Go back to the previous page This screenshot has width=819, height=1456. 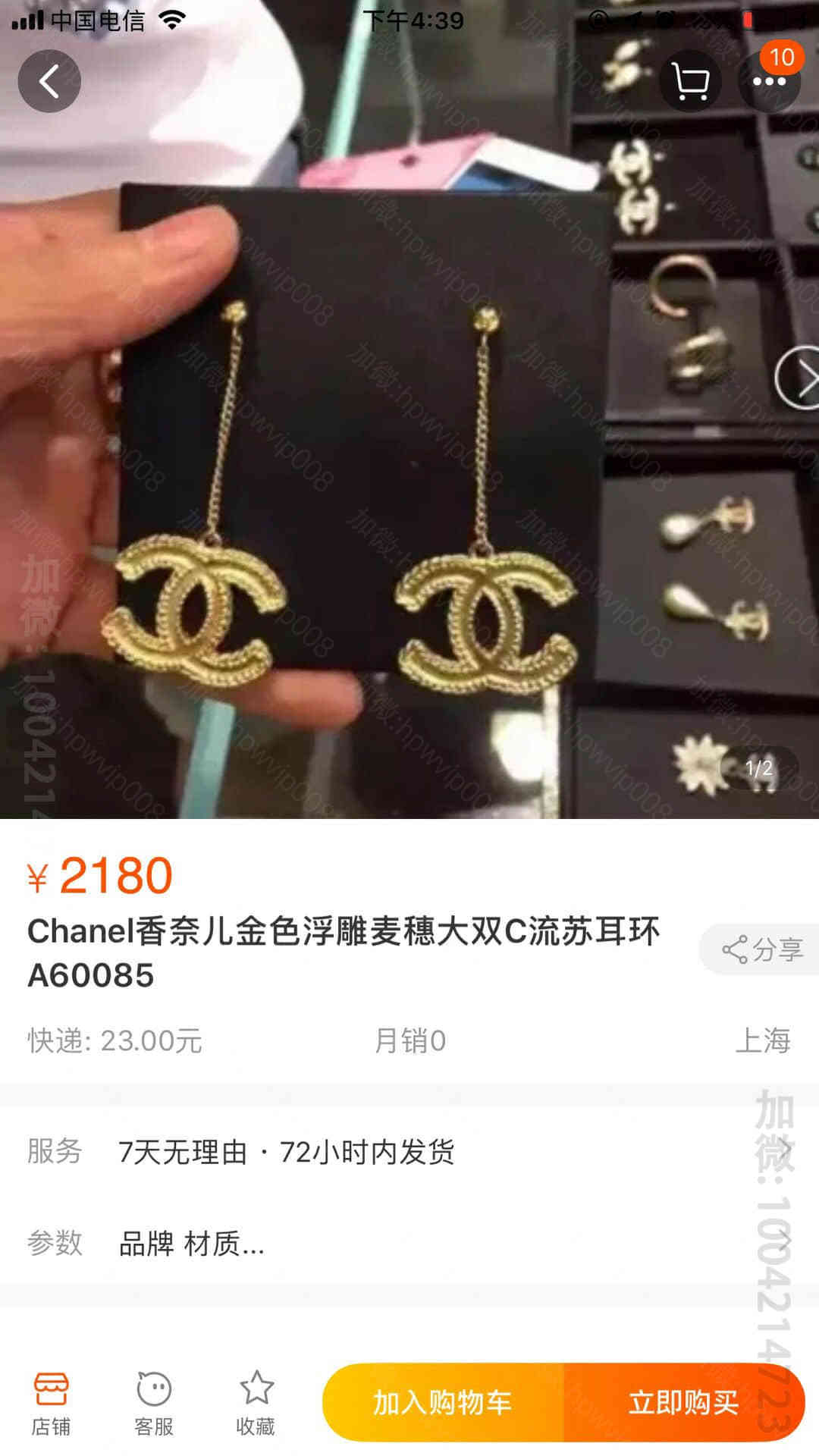[x=49, y=81]
